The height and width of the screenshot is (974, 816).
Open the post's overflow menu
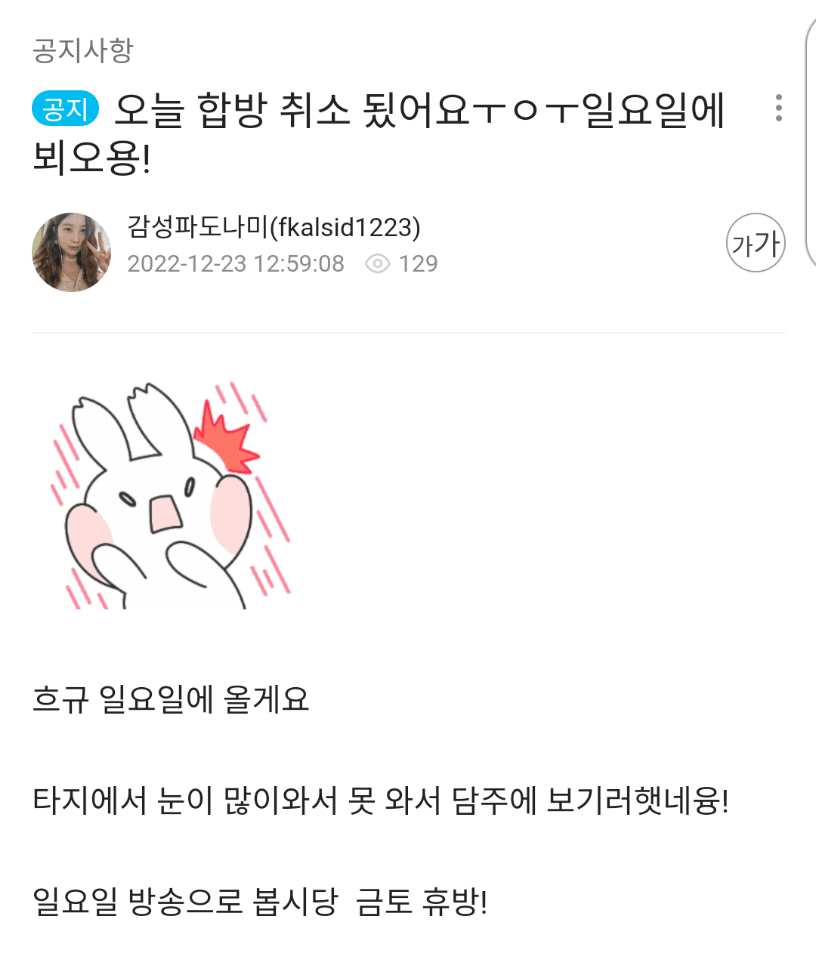778,108
